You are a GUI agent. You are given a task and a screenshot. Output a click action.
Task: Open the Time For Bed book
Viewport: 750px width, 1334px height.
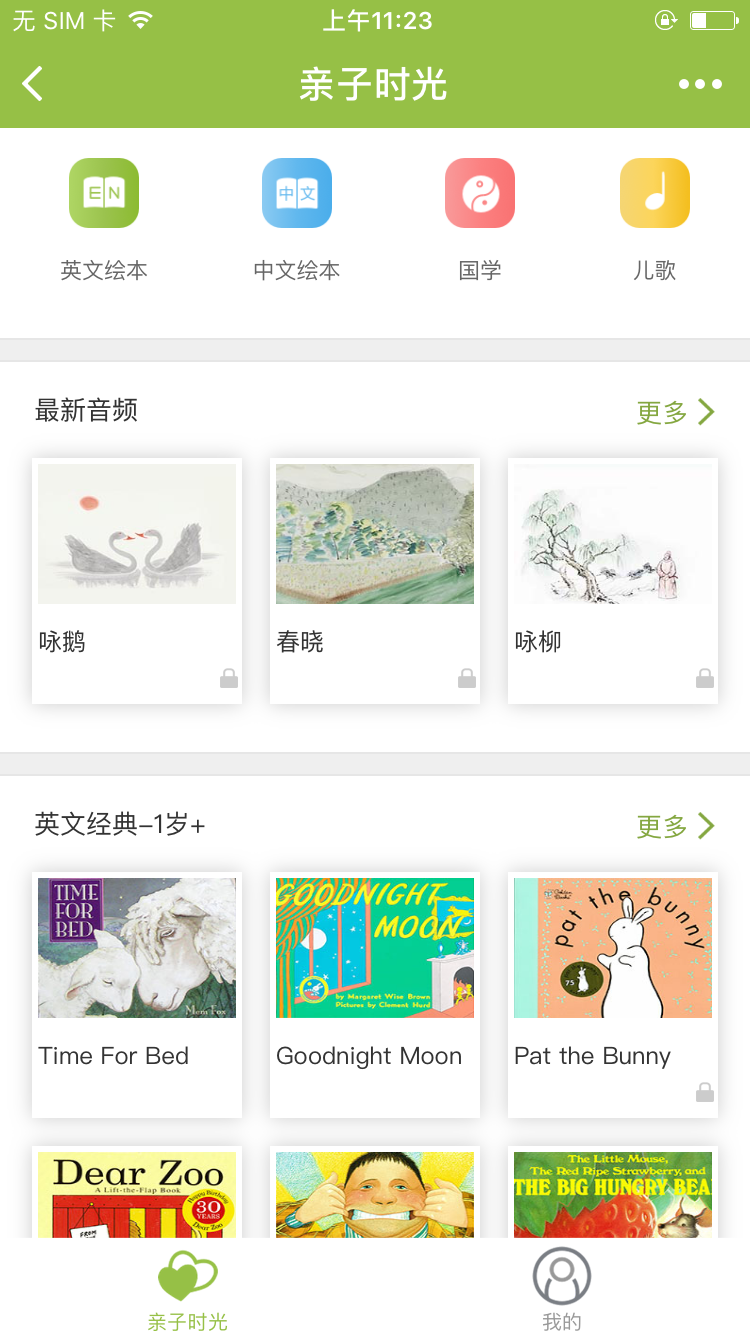tap(137, 994)
